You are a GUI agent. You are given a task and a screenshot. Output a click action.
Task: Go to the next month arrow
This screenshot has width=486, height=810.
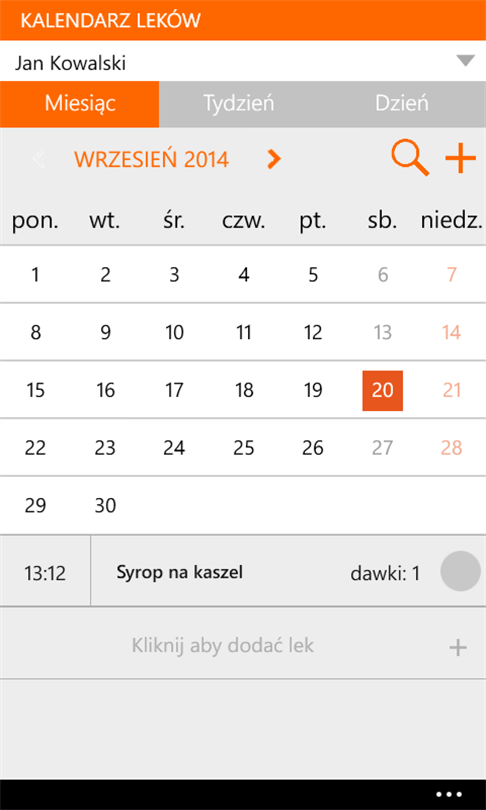274,160
